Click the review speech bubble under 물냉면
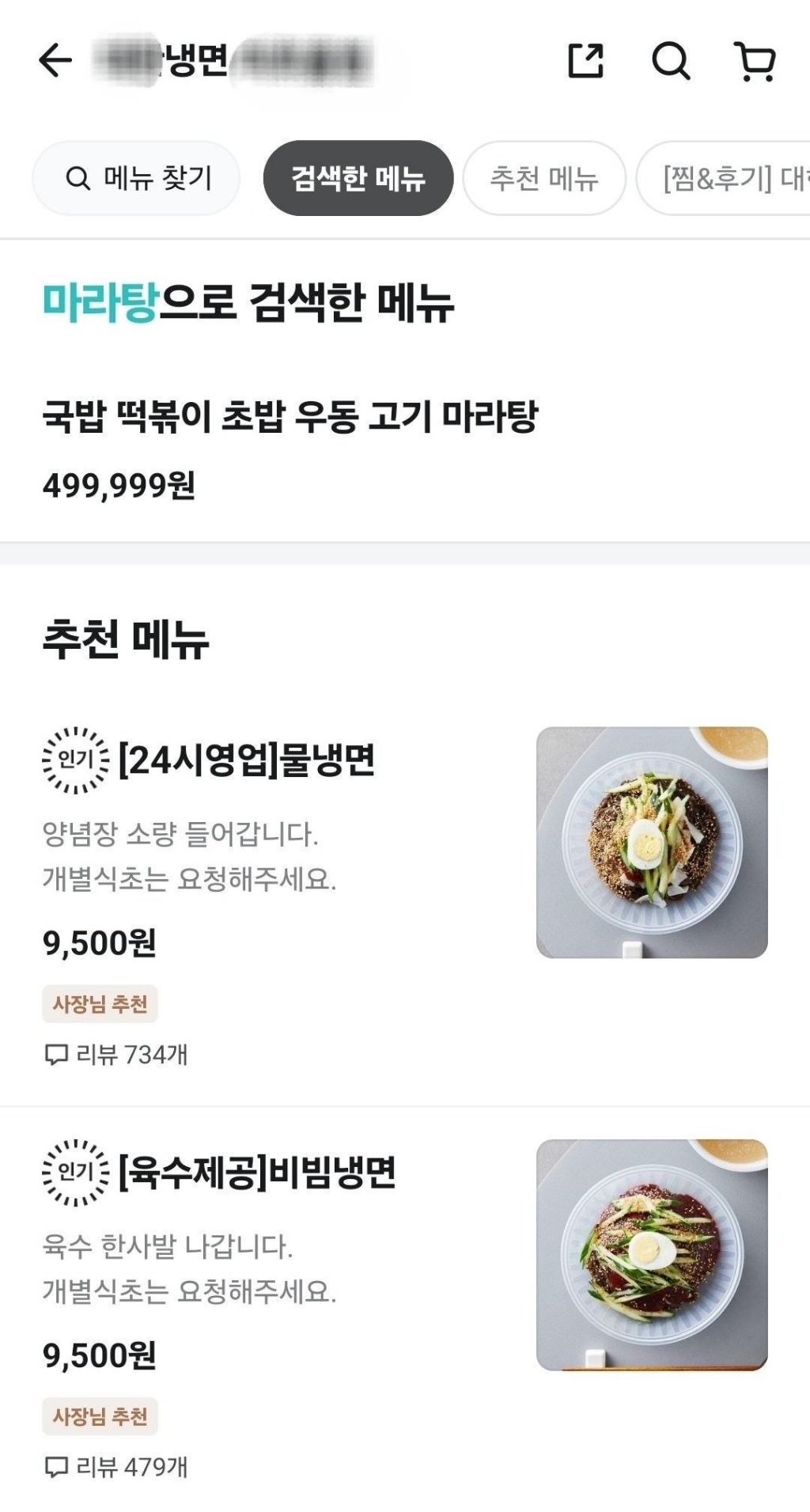Image resolution: width=810 pixels, height=1512 pixels. [57, 1054]
